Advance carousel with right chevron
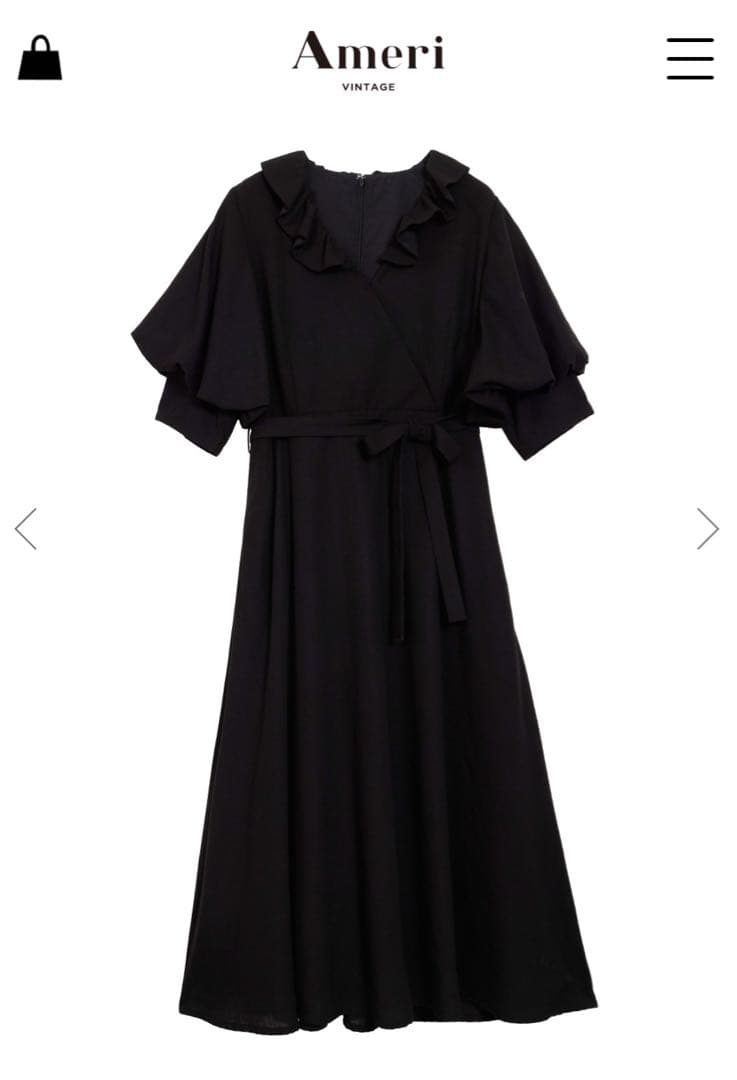 [x=708, y=527]
